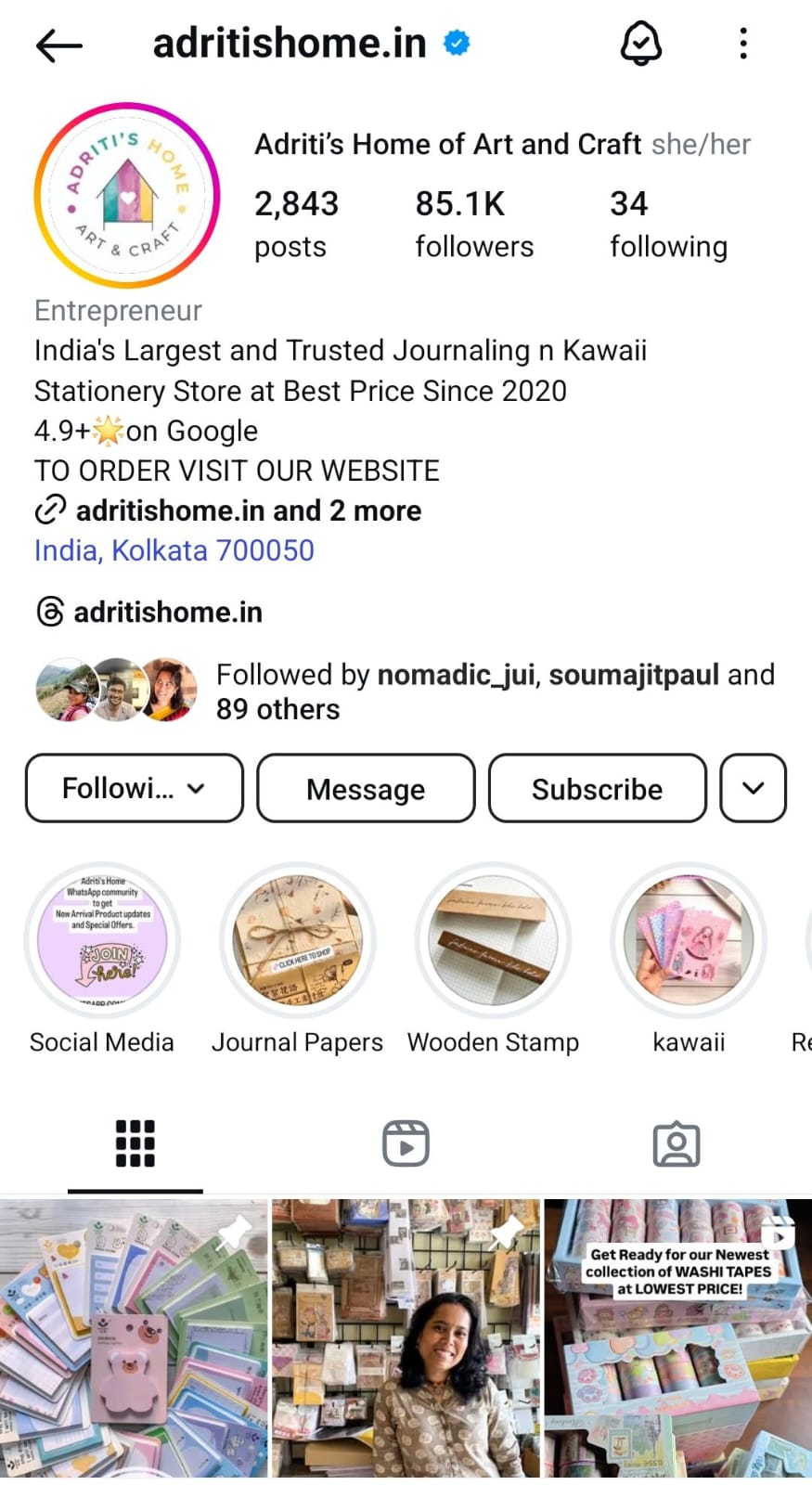Screen dimensions: 812x1485
Task: Open the Wooden Stamp highlight
Action: click(493, 941)
